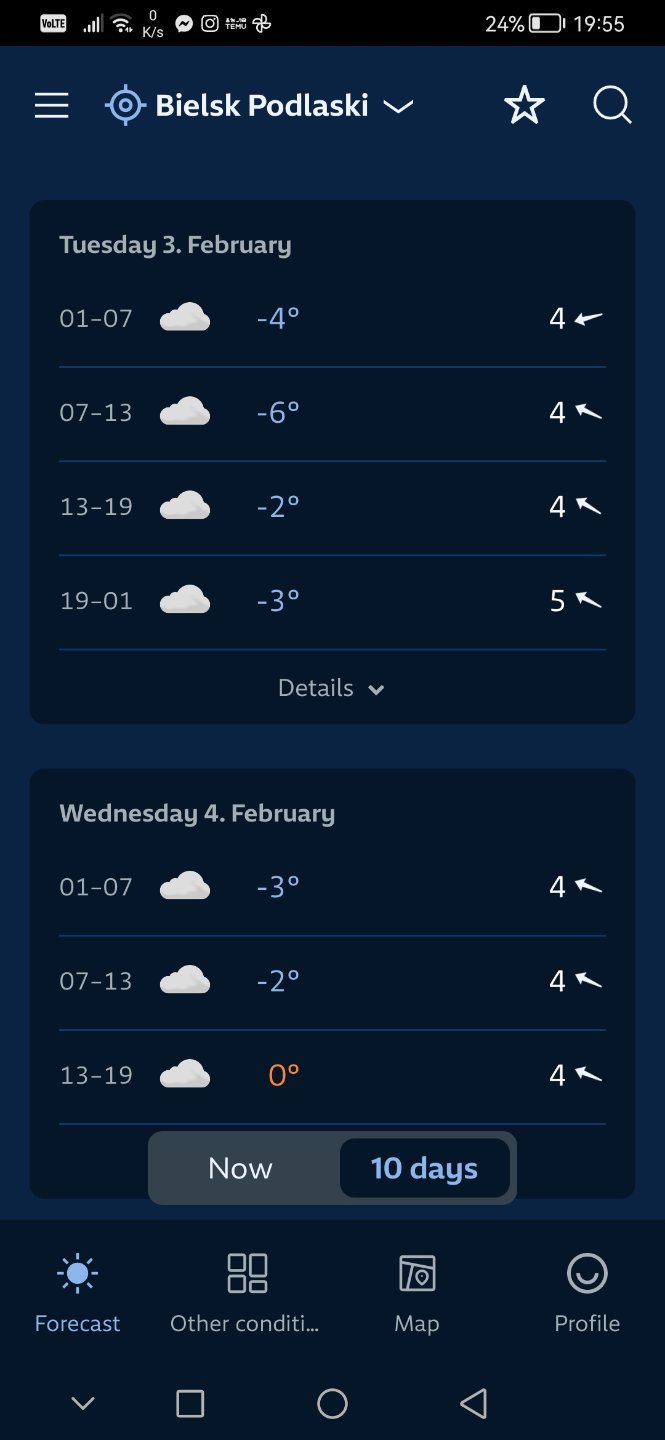Go back with system back button
This screenshot has height=1440, width=665.
point(474,1404)
